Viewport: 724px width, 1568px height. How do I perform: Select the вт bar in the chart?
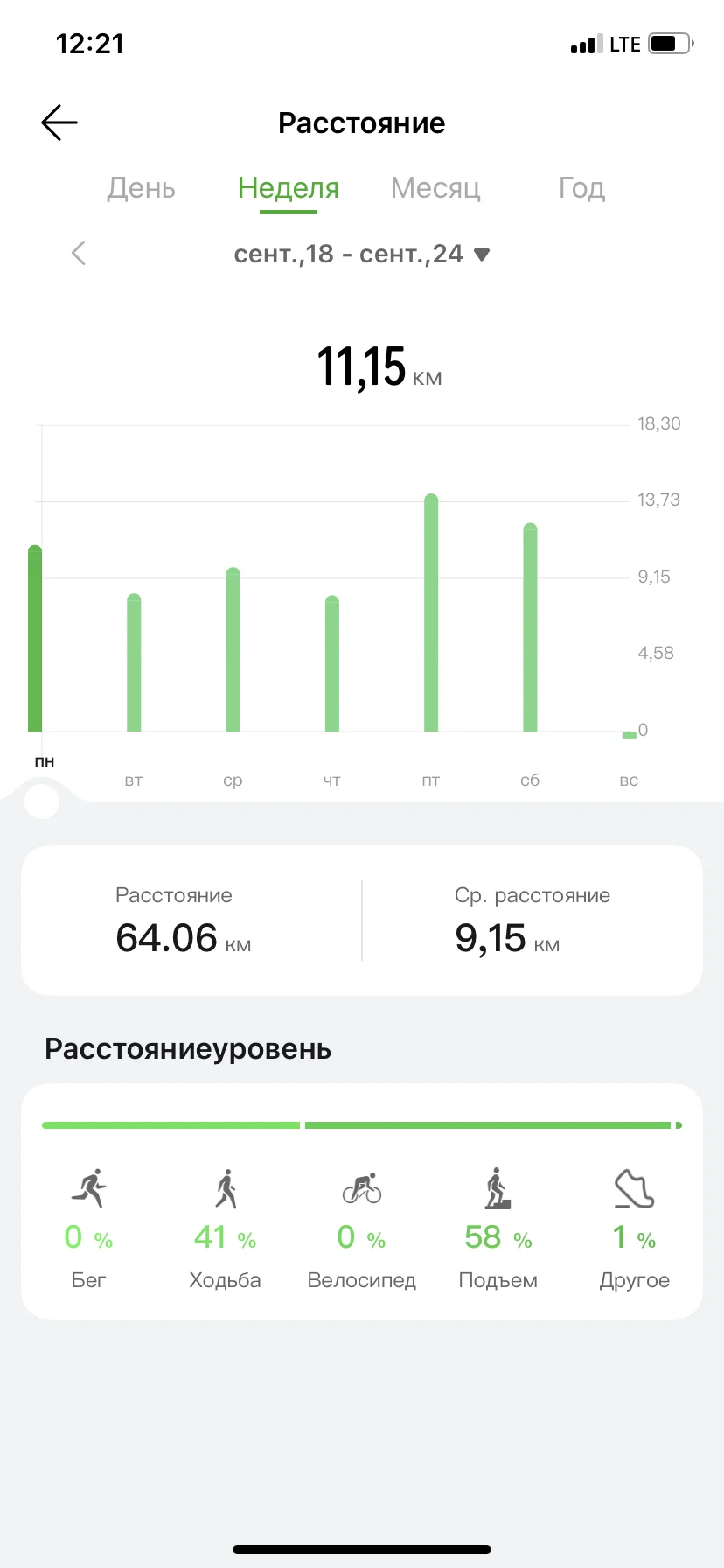click(x=134, y=663)
